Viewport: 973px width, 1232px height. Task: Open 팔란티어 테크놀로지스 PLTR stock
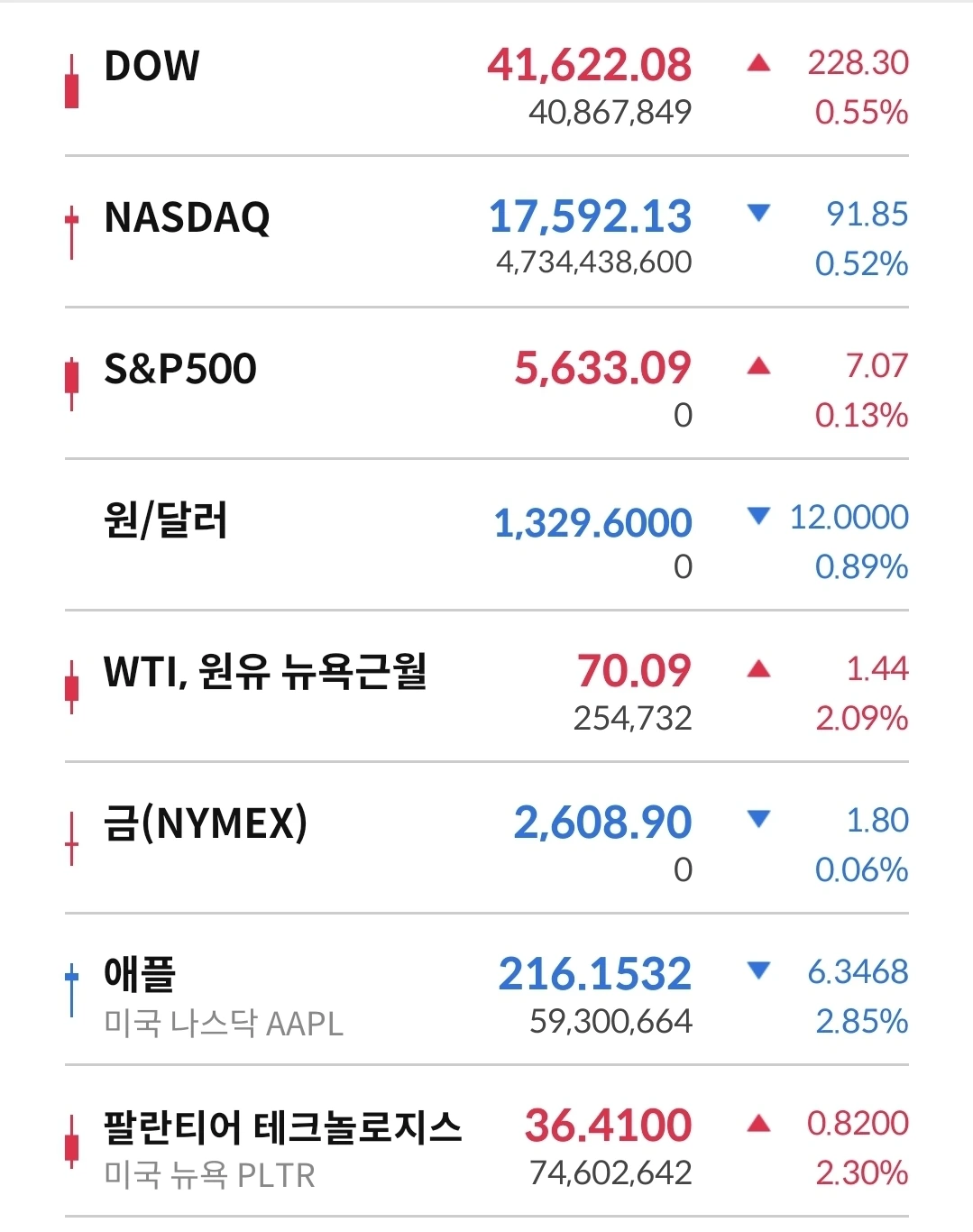(x=487, y=1141)
